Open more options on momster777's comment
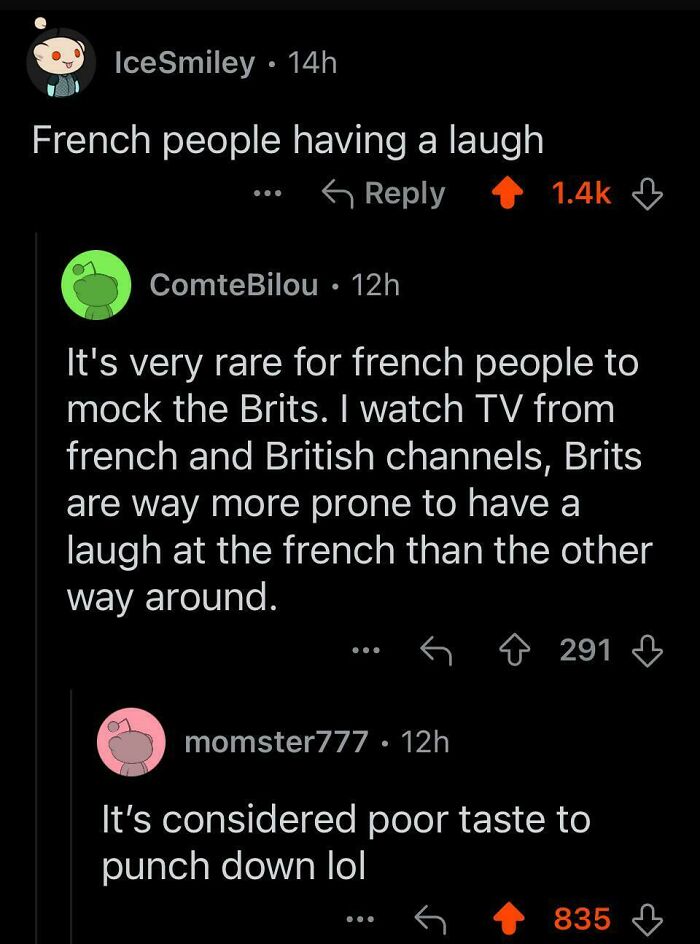Viewport: 700px width, 944px height. [359, 918]
